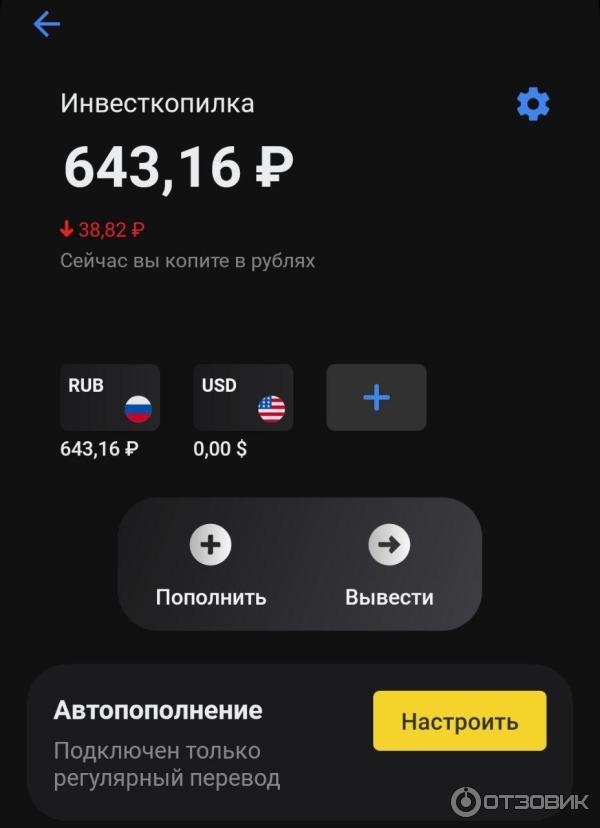
Task: Open Инвесткопилка settings gear
Action: [532, 104]
